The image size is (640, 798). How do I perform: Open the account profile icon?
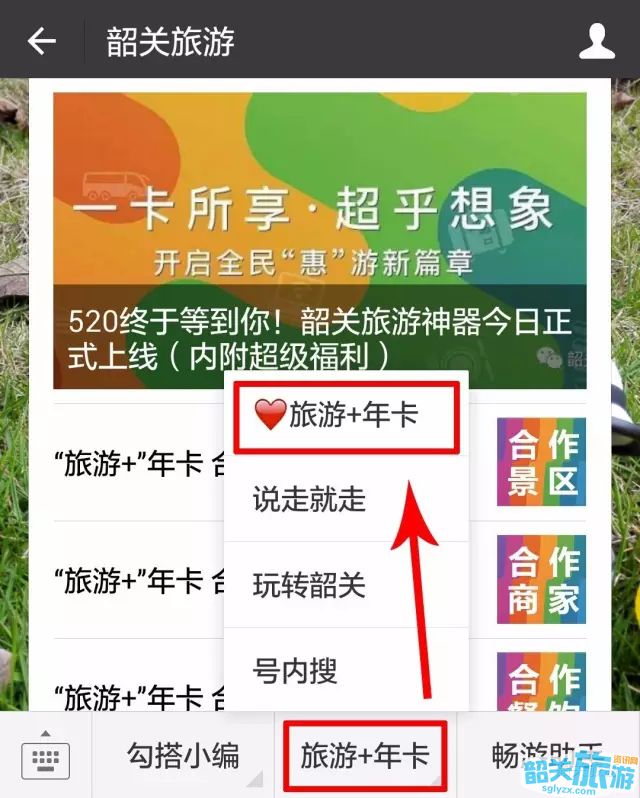pyautogui.click(x=597, y=41)
